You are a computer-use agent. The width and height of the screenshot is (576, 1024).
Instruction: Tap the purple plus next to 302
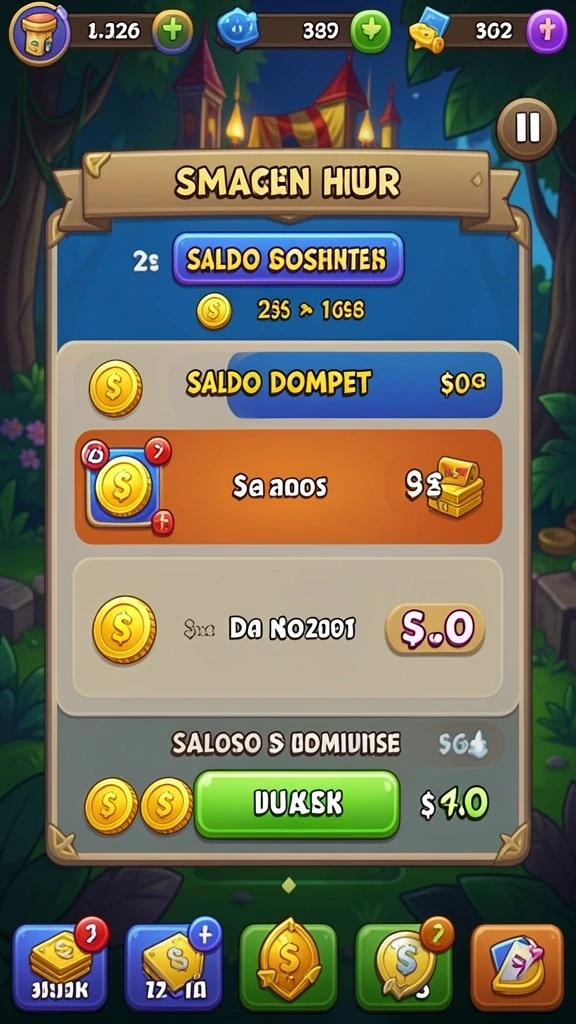(x=547, y=31)
